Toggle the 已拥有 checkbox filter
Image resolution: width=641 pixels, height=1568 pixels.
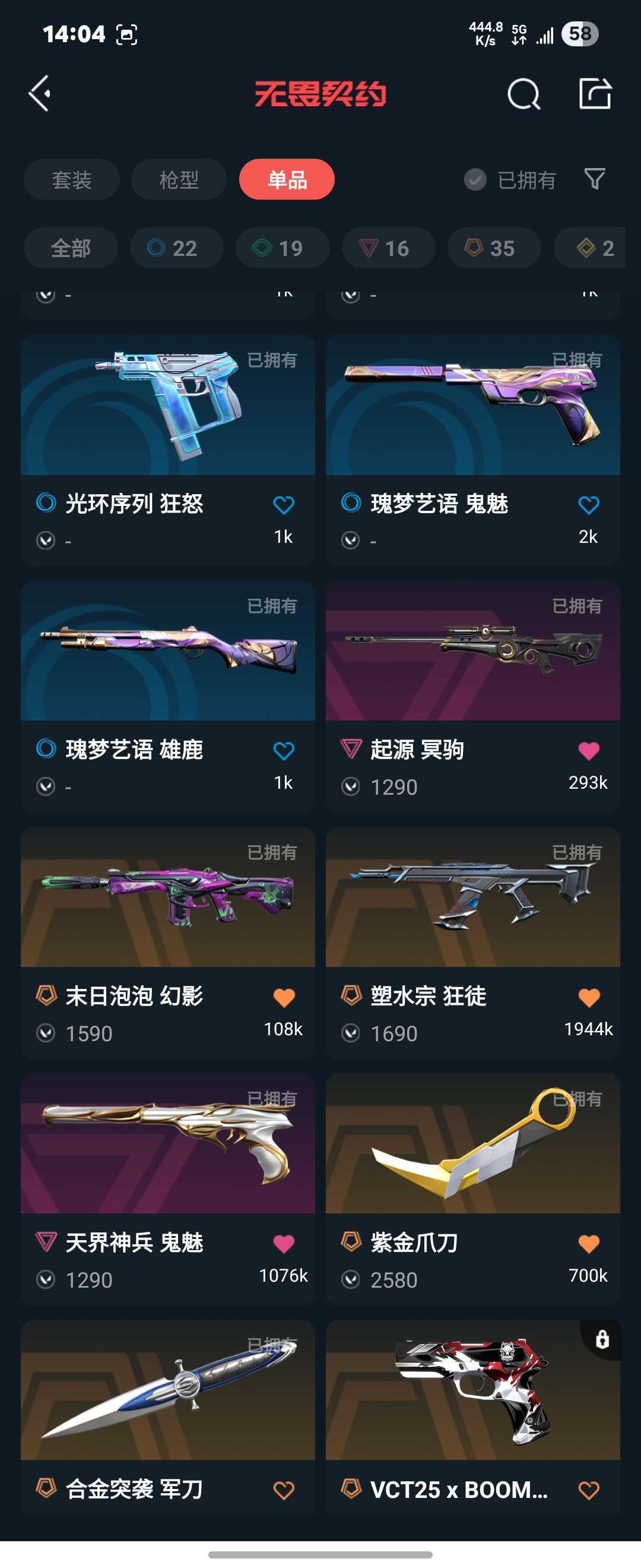click(510, 180)
